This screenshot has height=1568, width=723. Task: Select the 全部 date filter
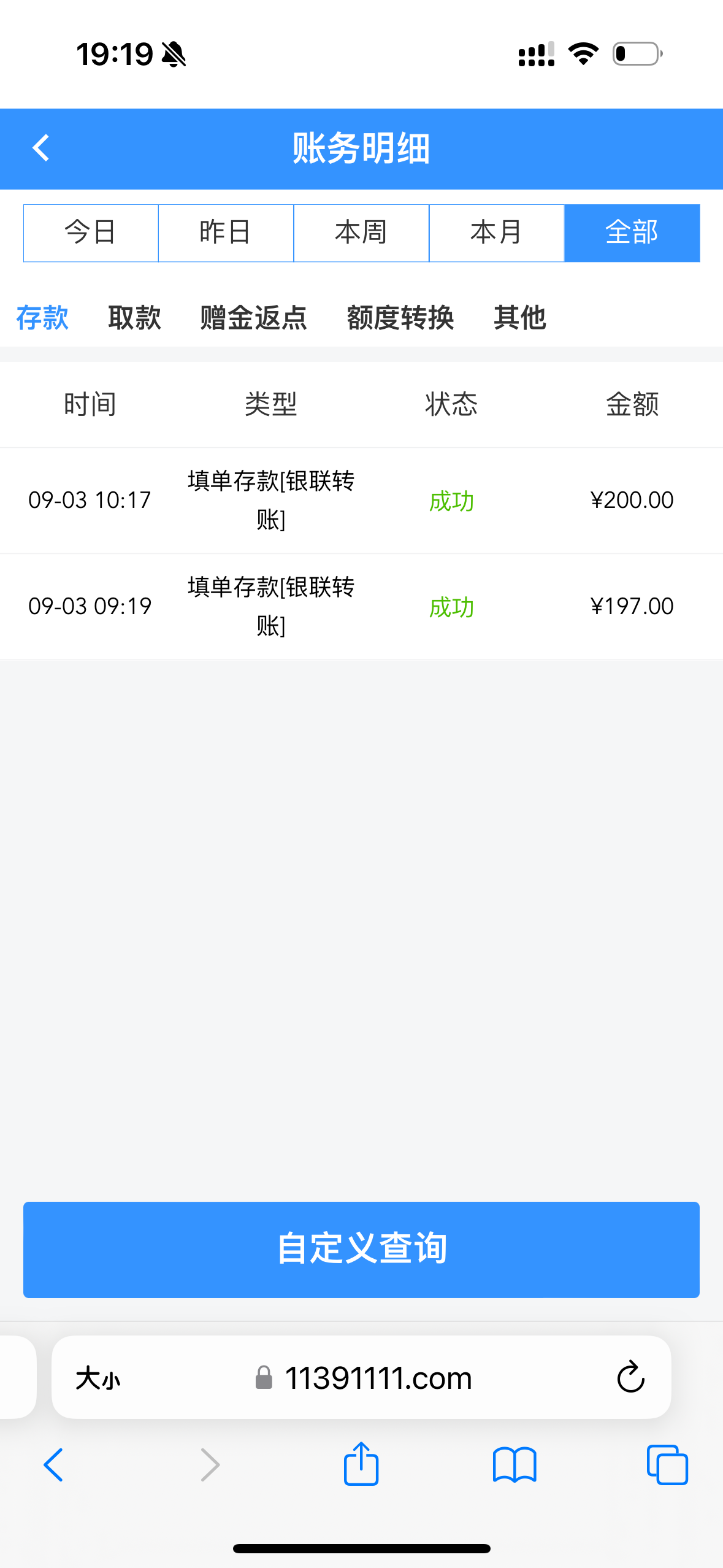click(632, 233)
